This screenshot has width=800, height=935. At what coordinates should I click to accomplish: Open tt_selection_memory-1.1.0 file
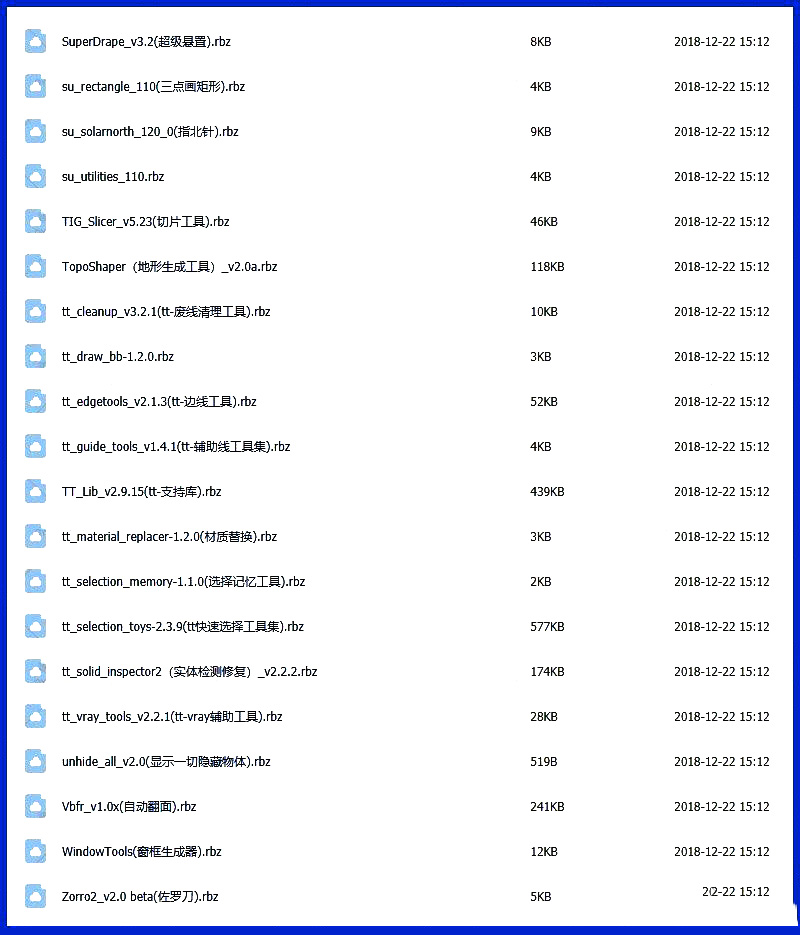pos(183,582)
